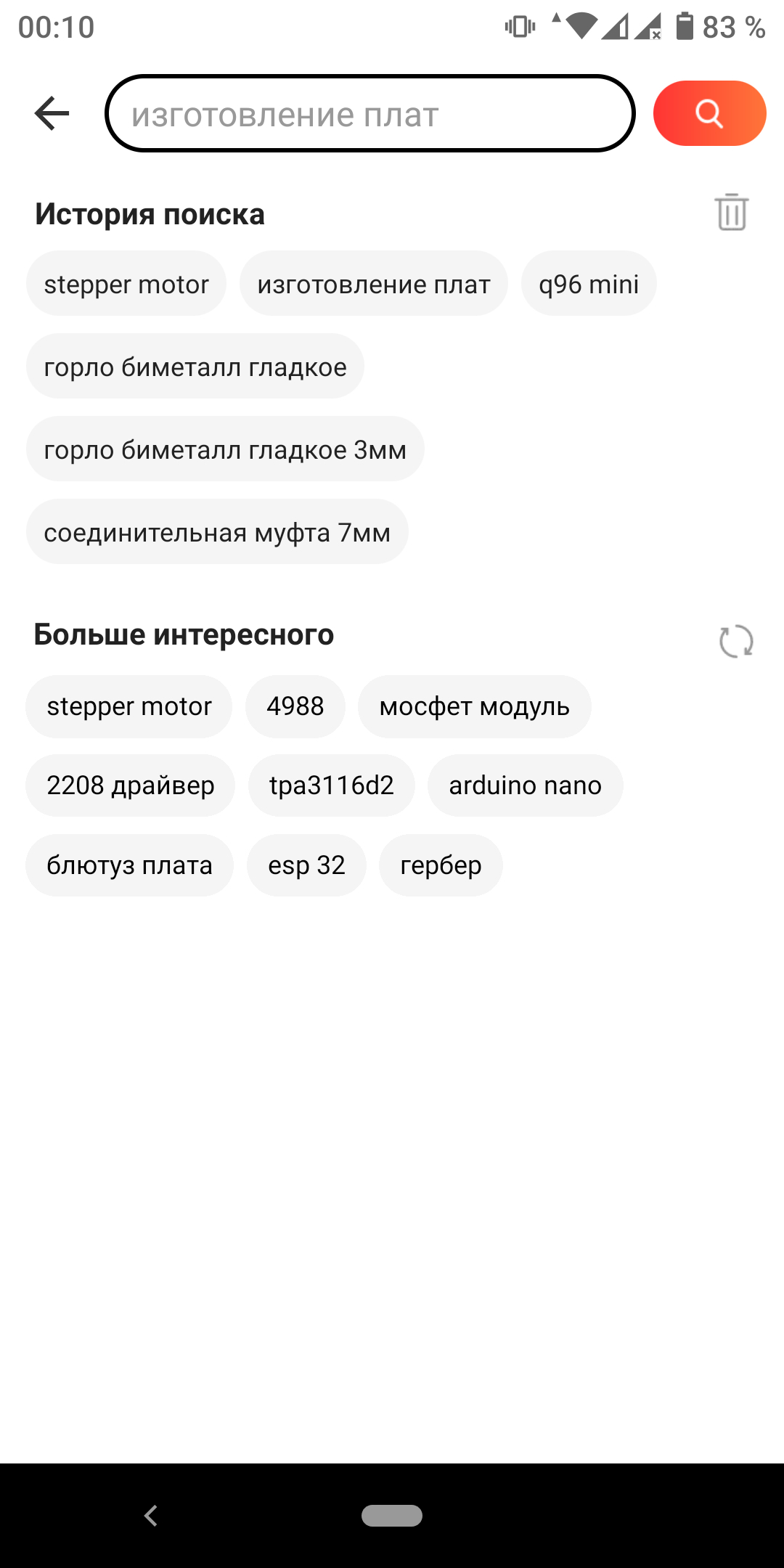Focus the search field with "изготовление плат"
This screenshot has width=784, height=1568.
(x=370, y=113)
